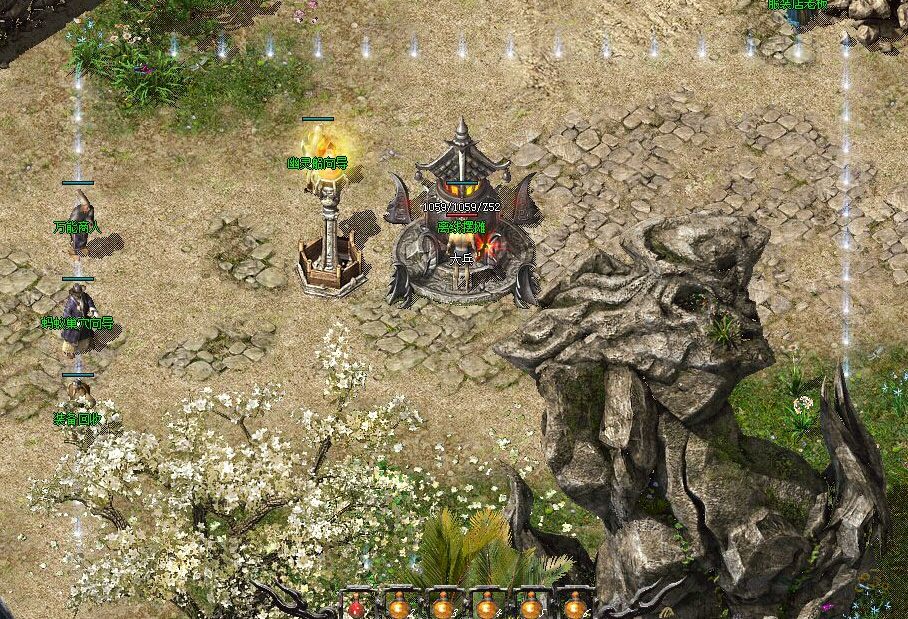Use the orange potion in slot 5
The width and height of the screenshot is (908, 619).
(531, 605)
